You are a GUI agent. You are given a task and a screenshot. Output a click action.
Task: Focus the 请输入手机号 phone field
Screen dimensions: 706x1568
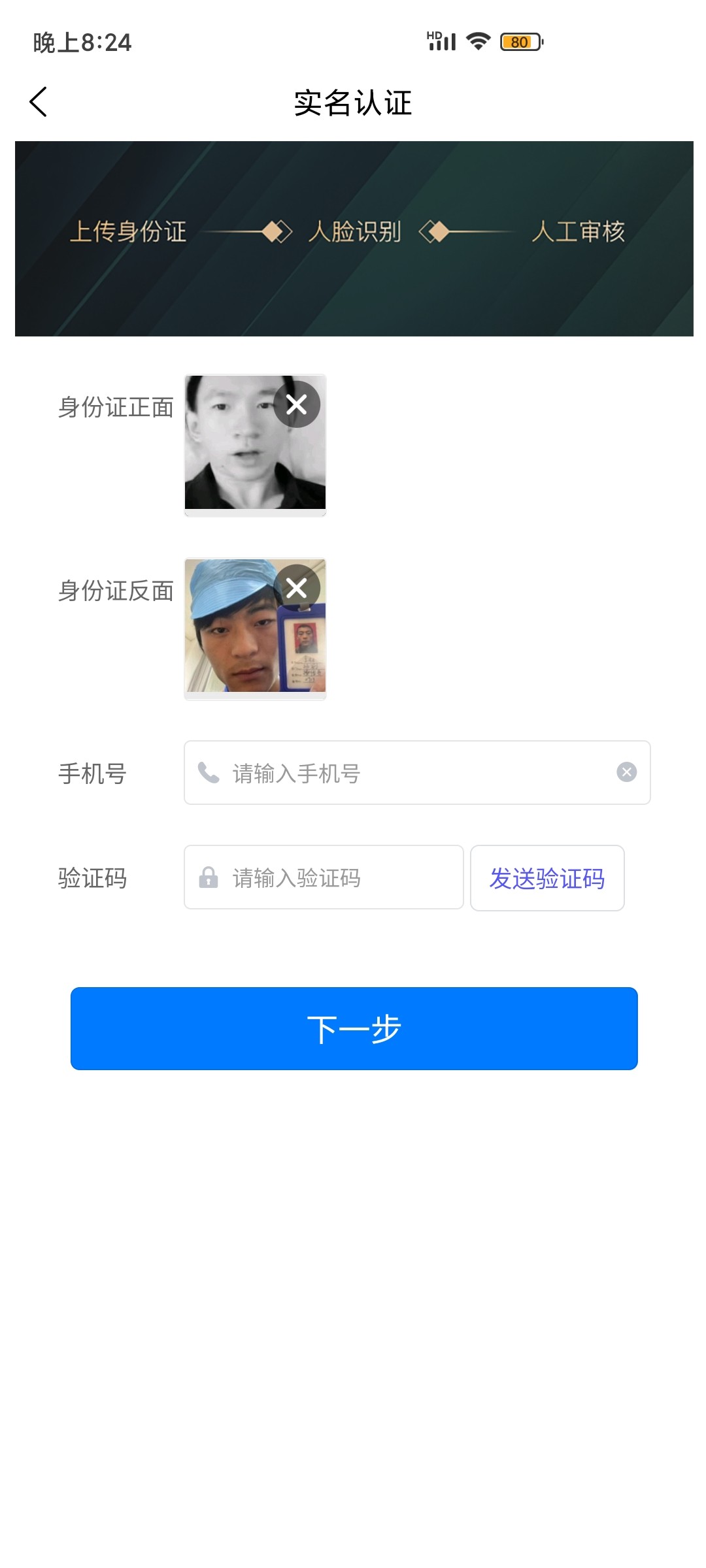coord(405,773)
